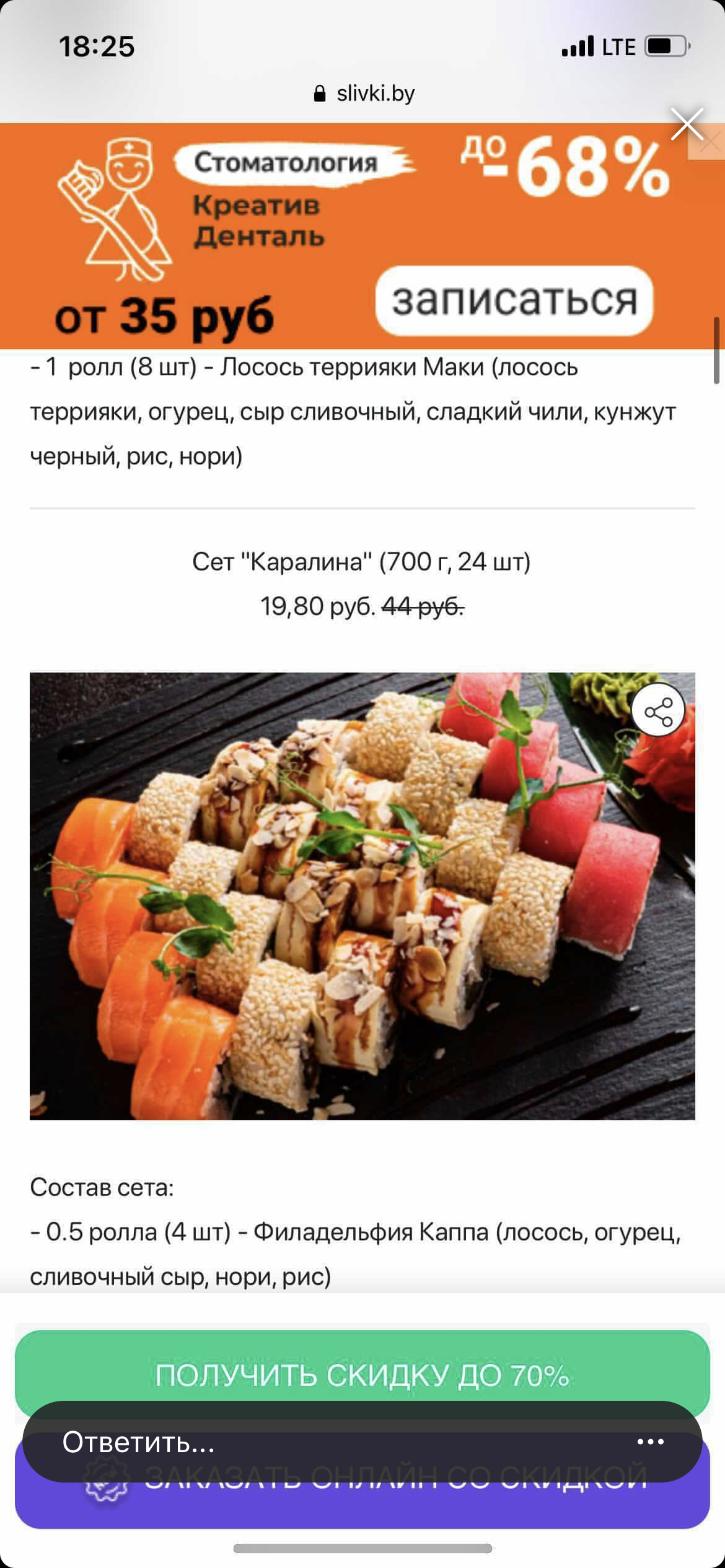
Task: Open the three-dot options menu
Action: click(x=650, y=1442)
